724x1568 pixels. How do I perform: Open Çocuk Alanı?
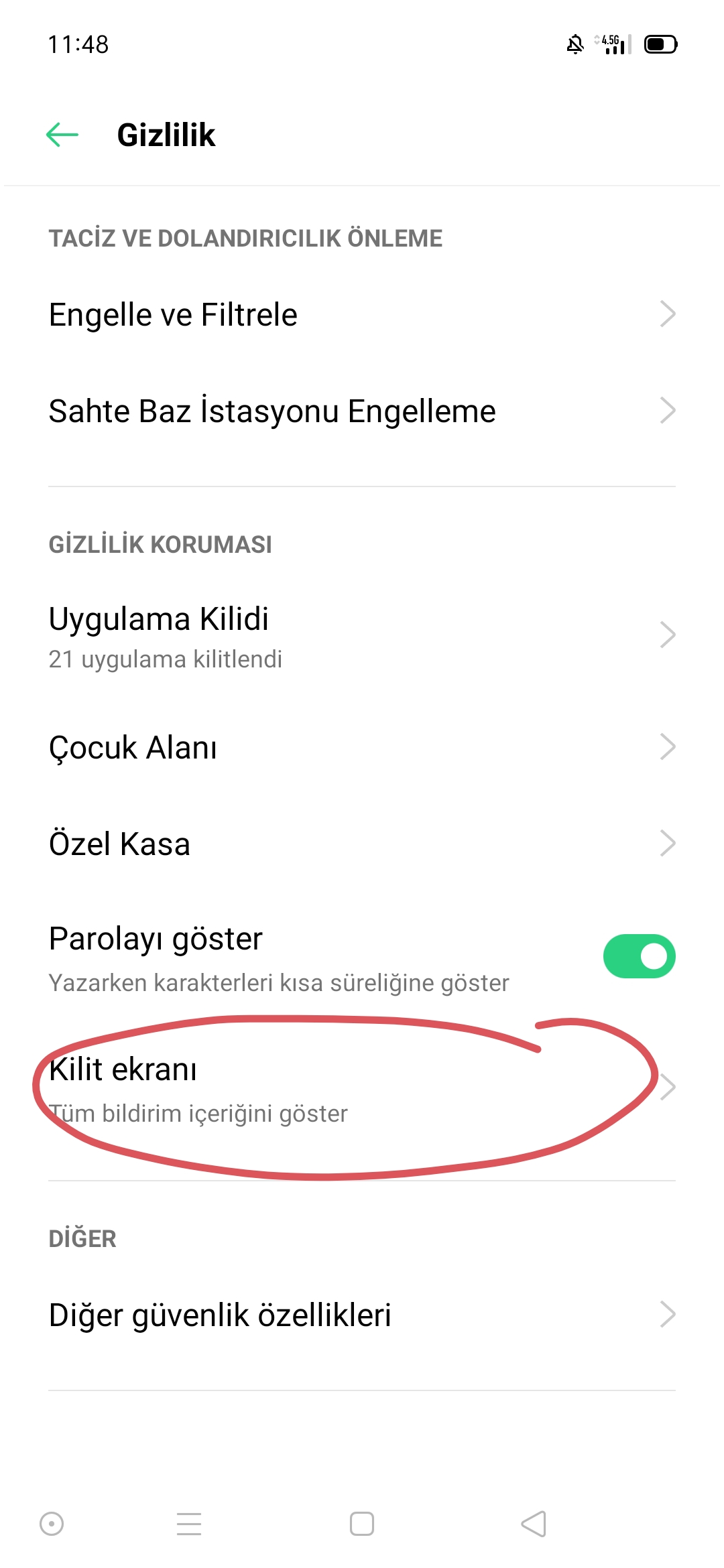362,747
